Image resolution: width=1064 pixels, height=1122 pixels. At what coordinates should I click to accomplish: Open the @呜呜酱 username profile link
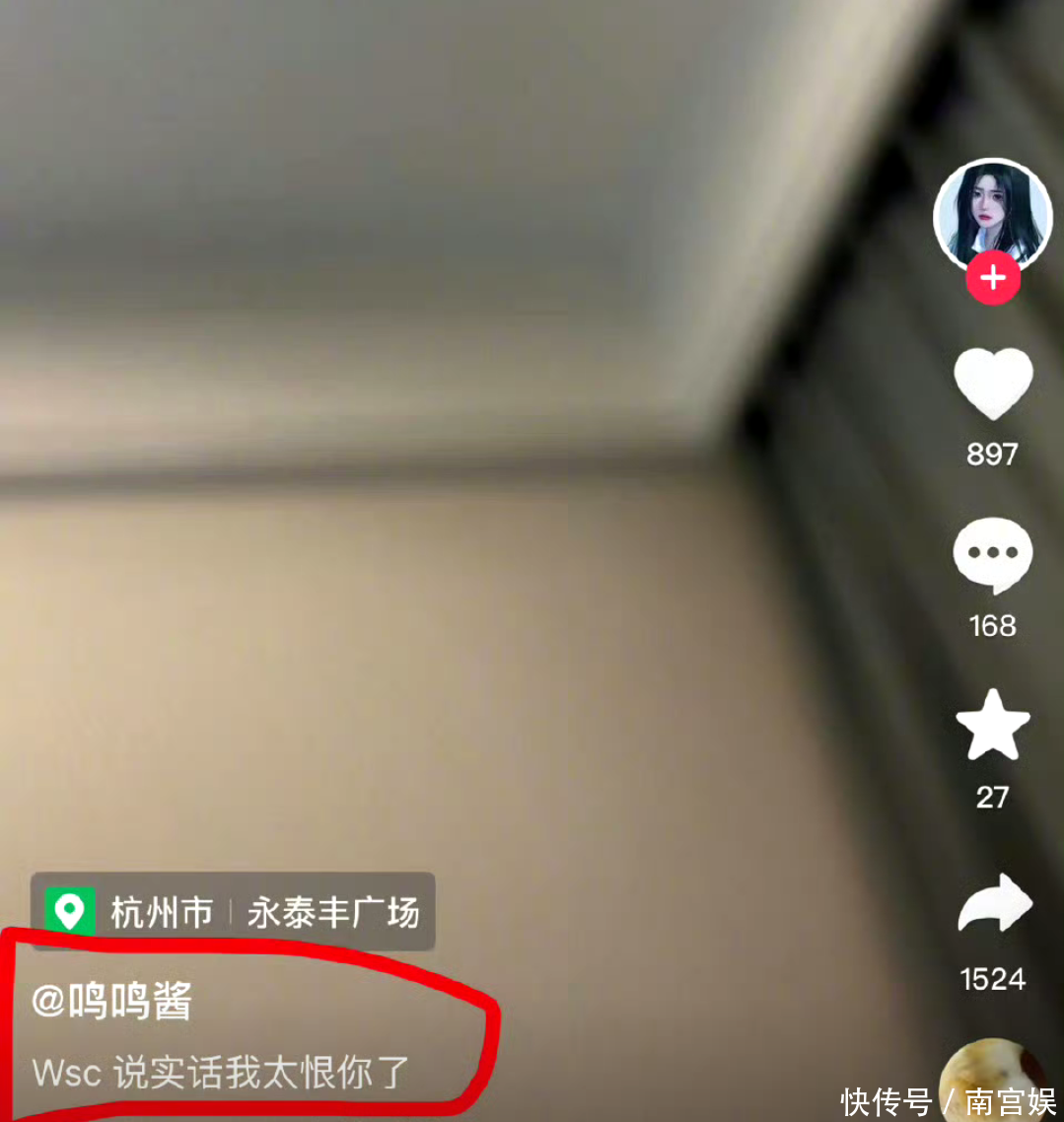tap(111, 1001)
